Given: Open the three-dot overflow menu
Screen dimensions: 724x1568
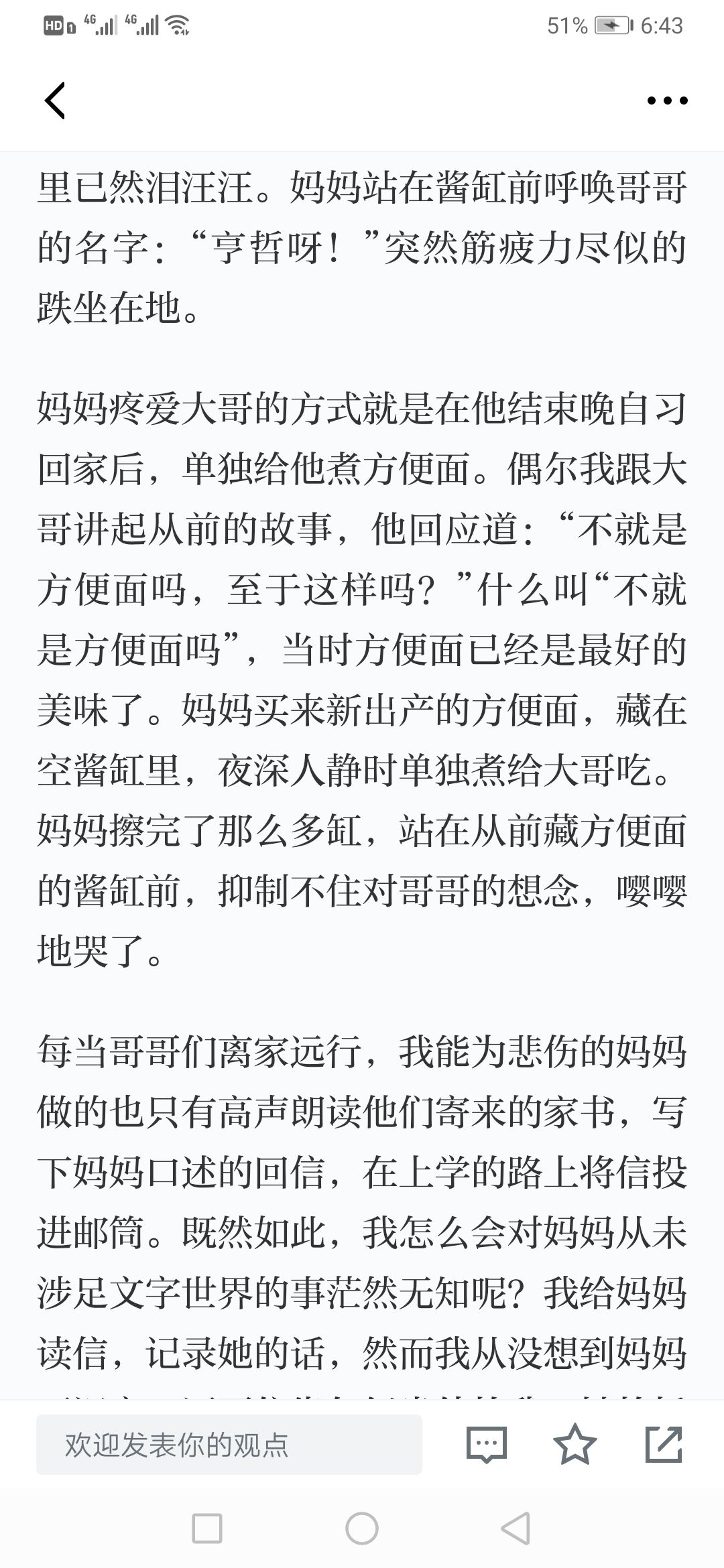Looking at the screenshot, I should point(667,101).
